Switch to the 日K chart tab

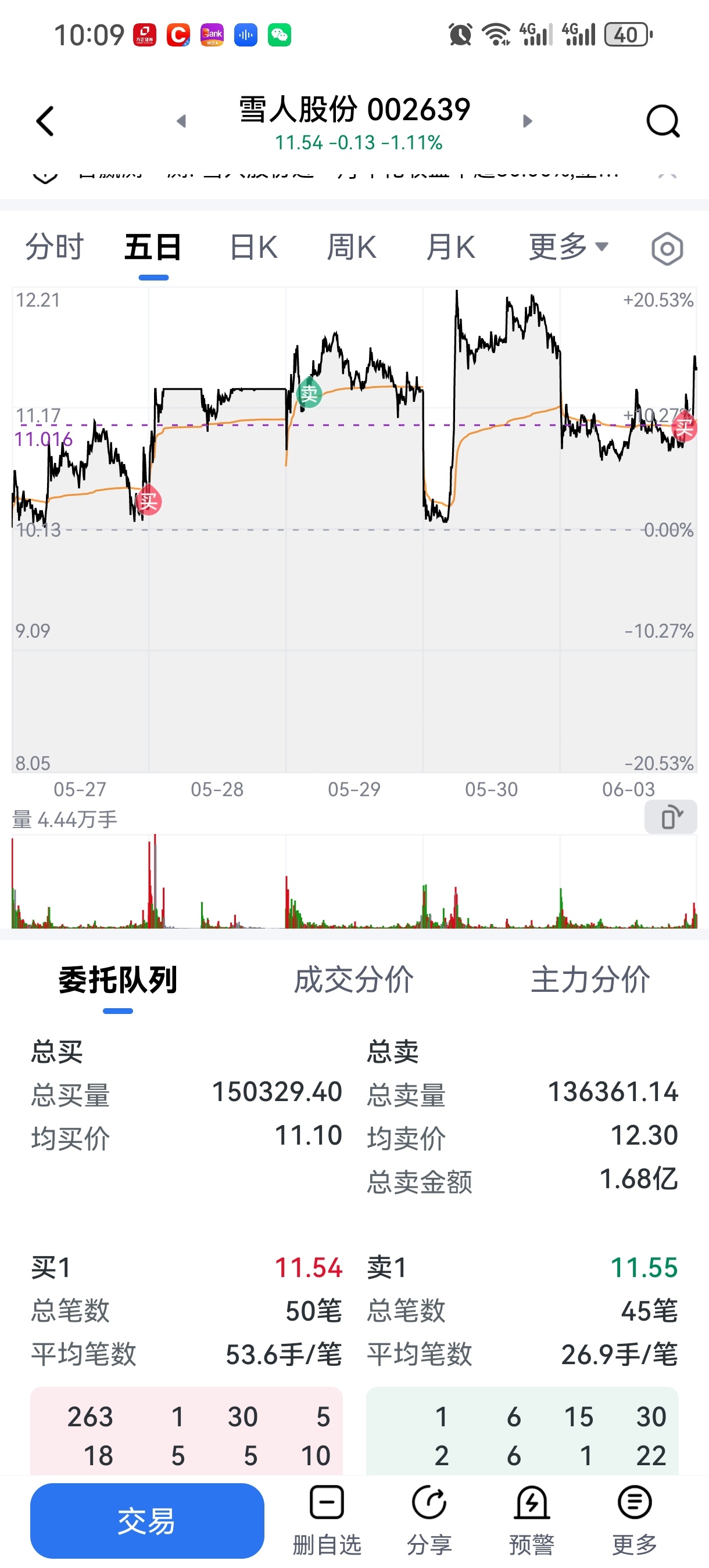coord(253,247)
